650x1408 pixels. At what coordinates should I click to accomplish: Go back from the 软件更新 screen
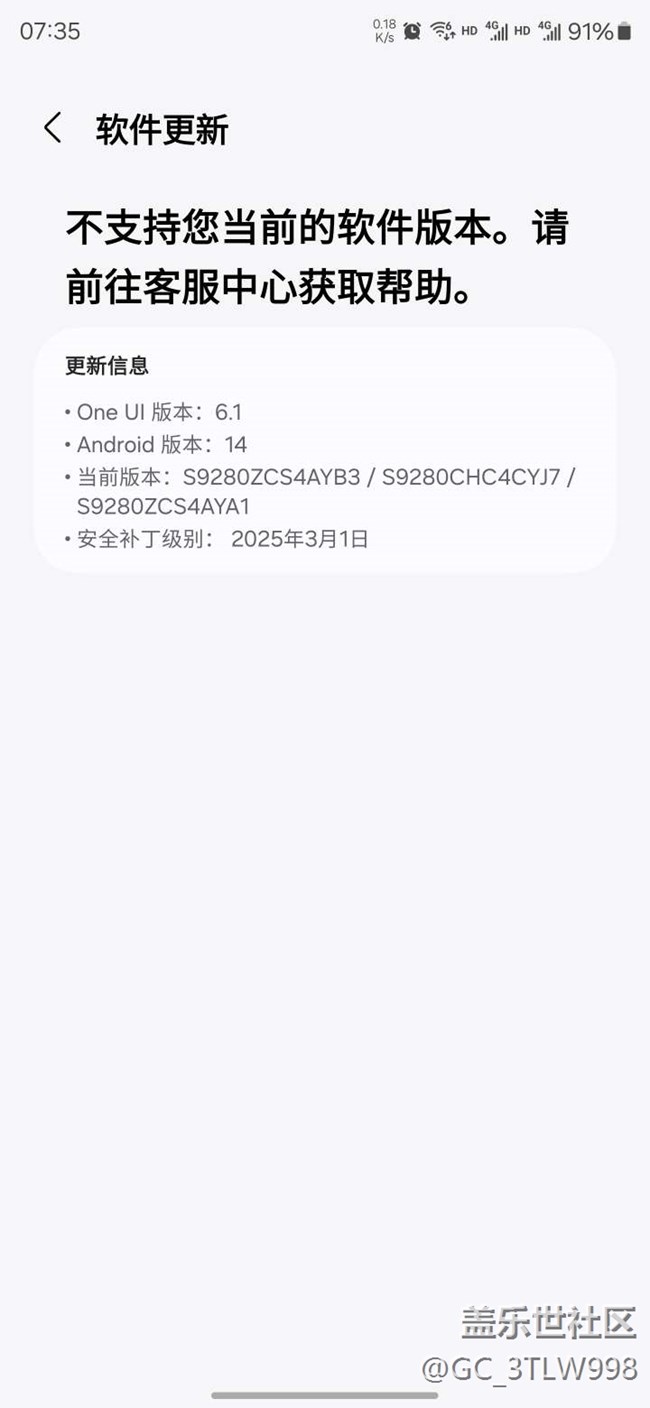[x=53, y=129]
